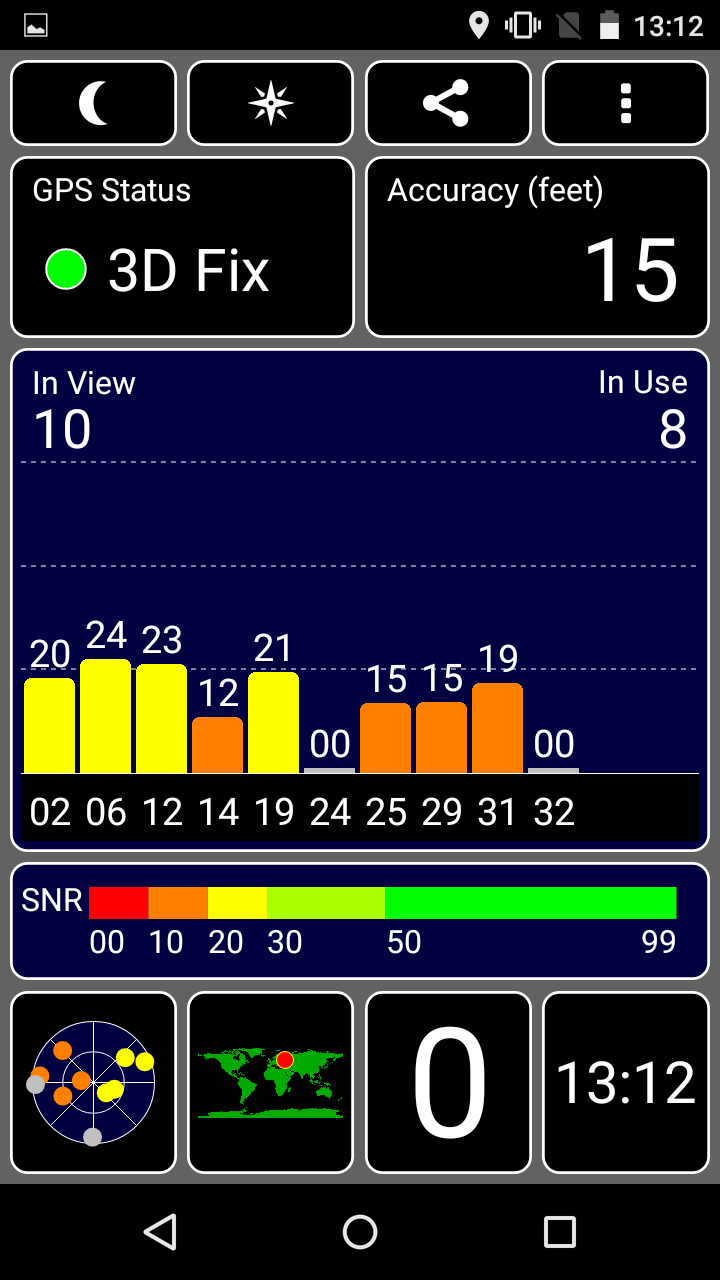Open the world map location tile
The image size is (720, 1280).
[x=271, y=1082]
